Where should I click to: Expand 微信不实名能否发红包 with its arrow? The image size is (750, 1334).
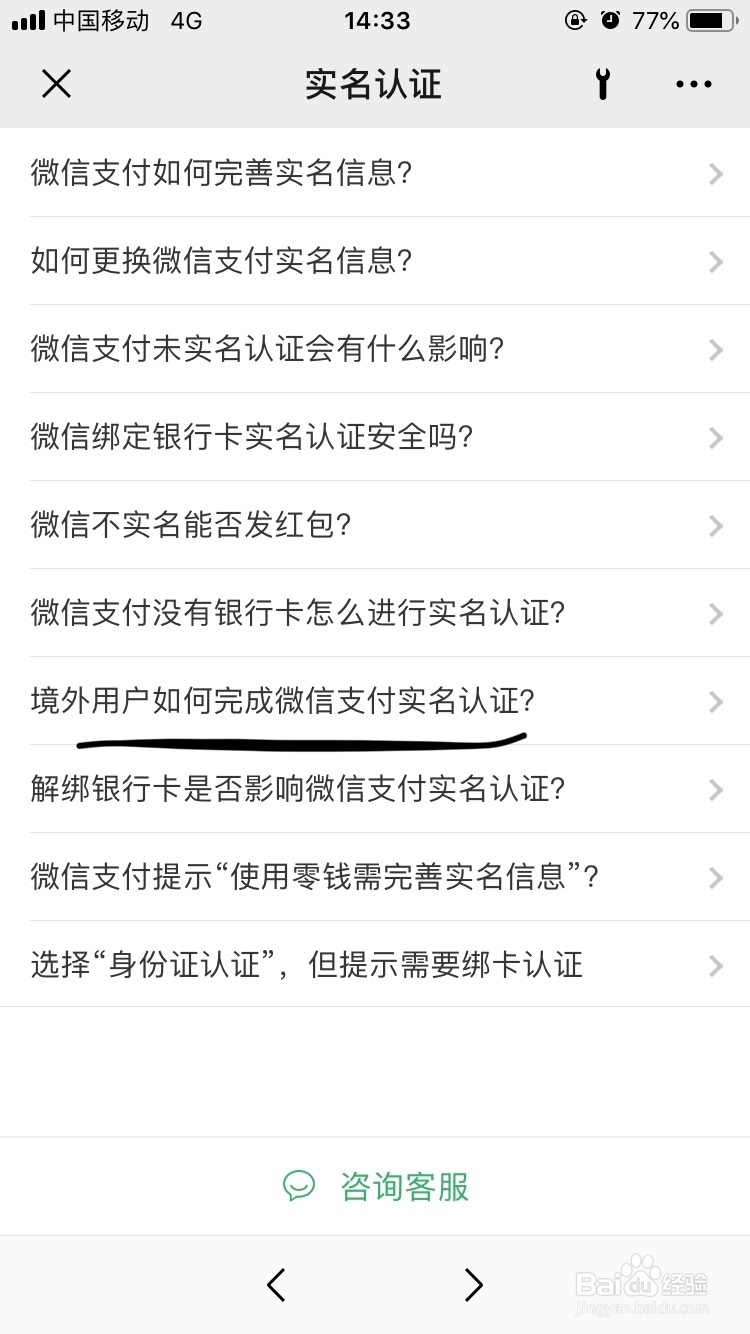pos(714,526)
